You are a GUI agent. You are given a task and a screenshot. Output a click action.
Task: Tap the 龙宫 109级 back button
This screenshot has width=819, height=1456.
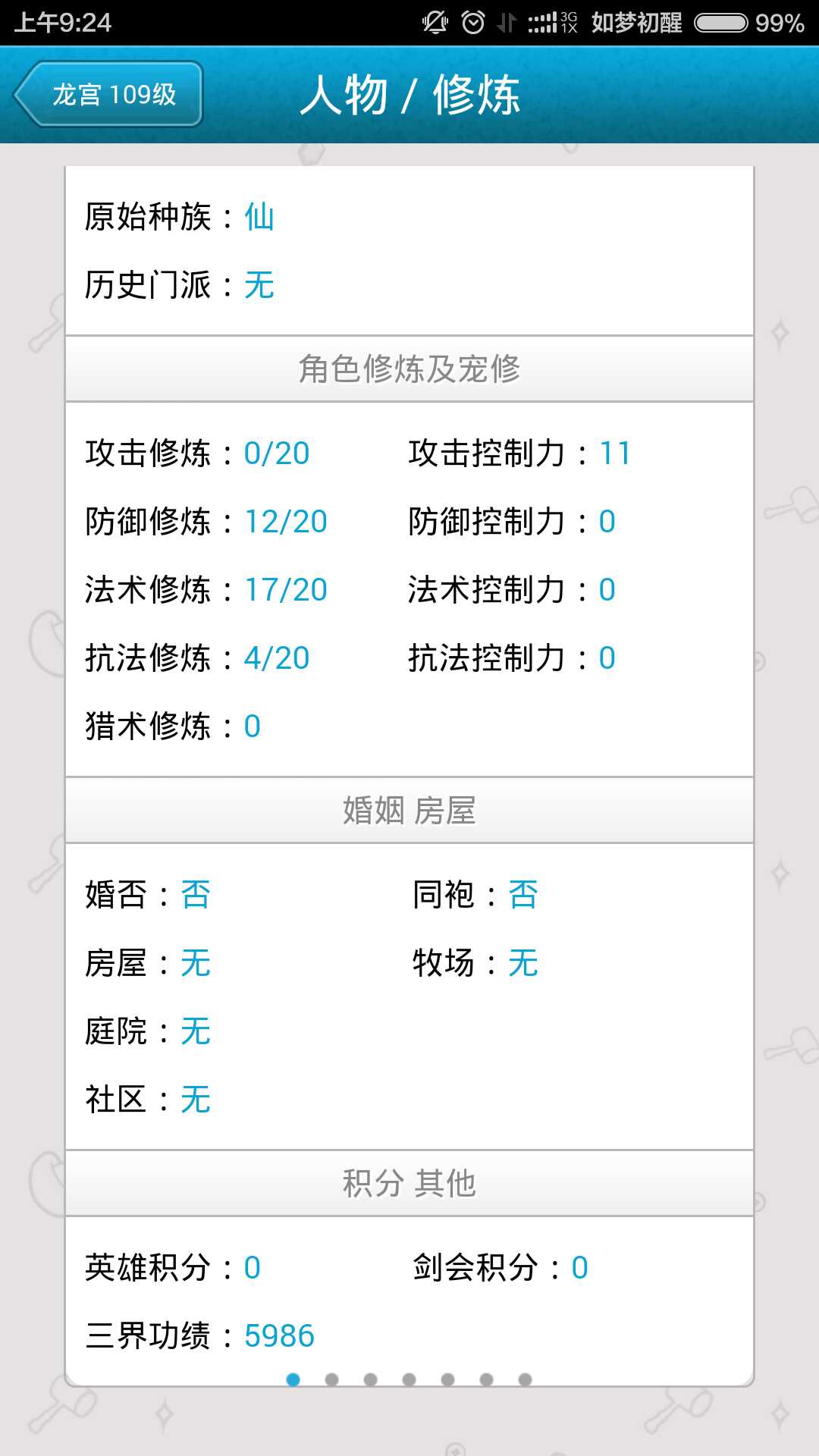pyautogui.click(x=108, y=94)
